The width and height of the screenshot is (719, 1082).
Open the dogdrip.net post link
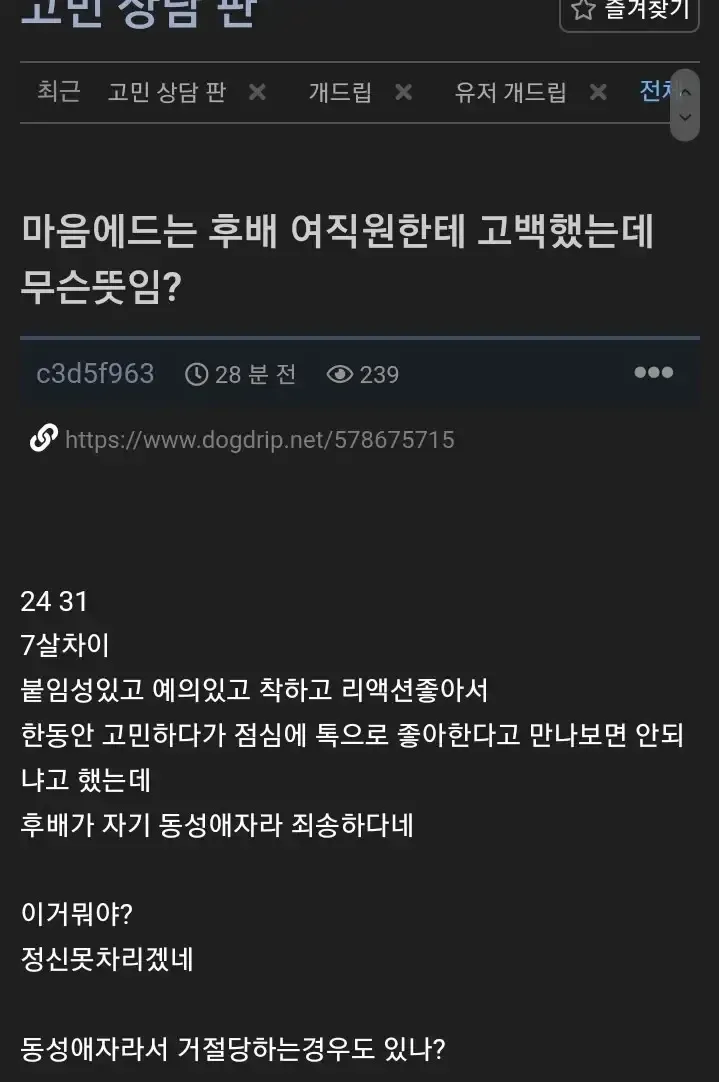pos(259,439)
